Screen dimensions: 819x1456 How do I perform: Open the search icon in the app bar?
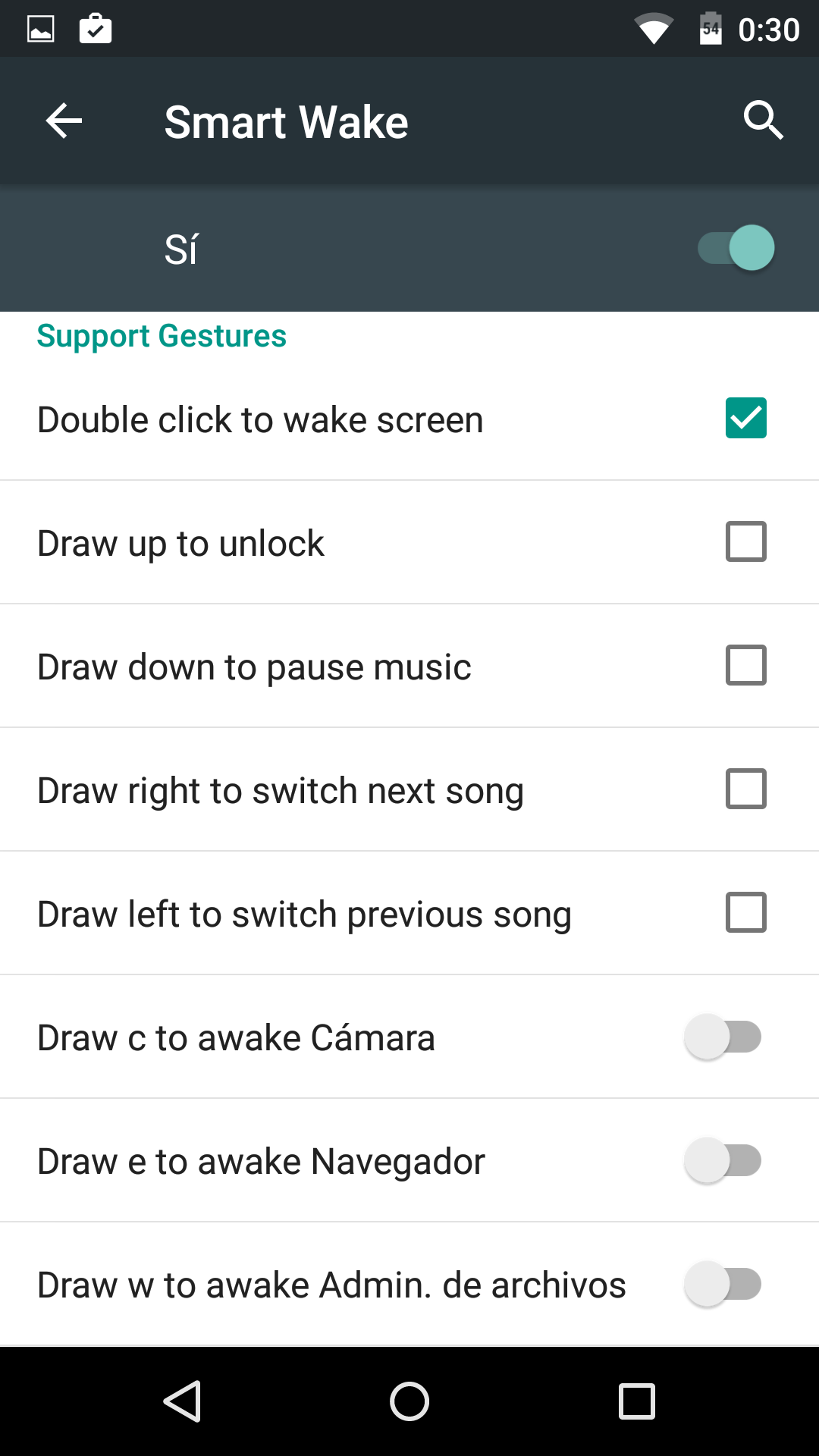click(763, 121)
